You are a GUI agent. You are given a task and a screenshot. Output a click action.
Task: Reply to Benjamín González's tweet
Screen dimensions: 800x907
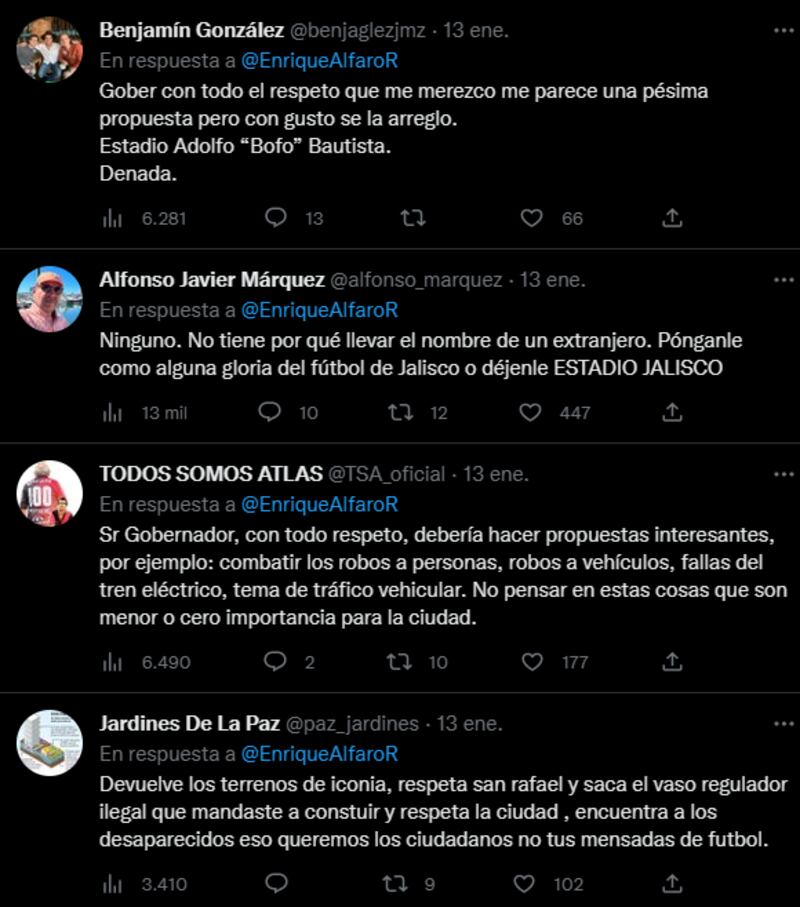pyautogui.click(x=276, y=217)
